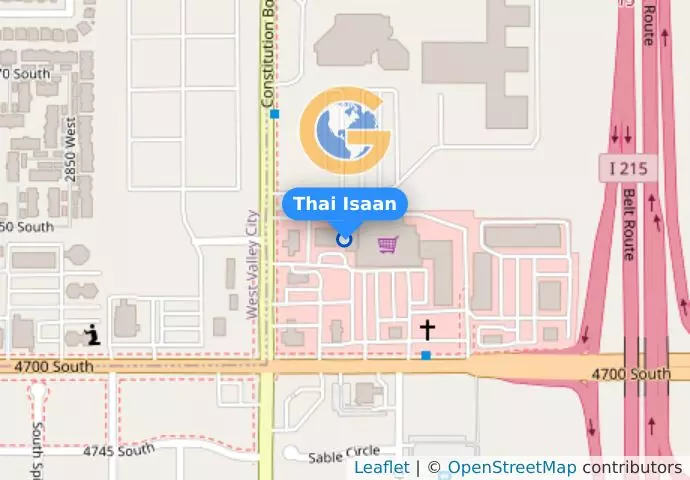The width and height of the screenshot is (690, 480).
Task: Tap the Thai Isaan location marker
Action: point(345,239)
